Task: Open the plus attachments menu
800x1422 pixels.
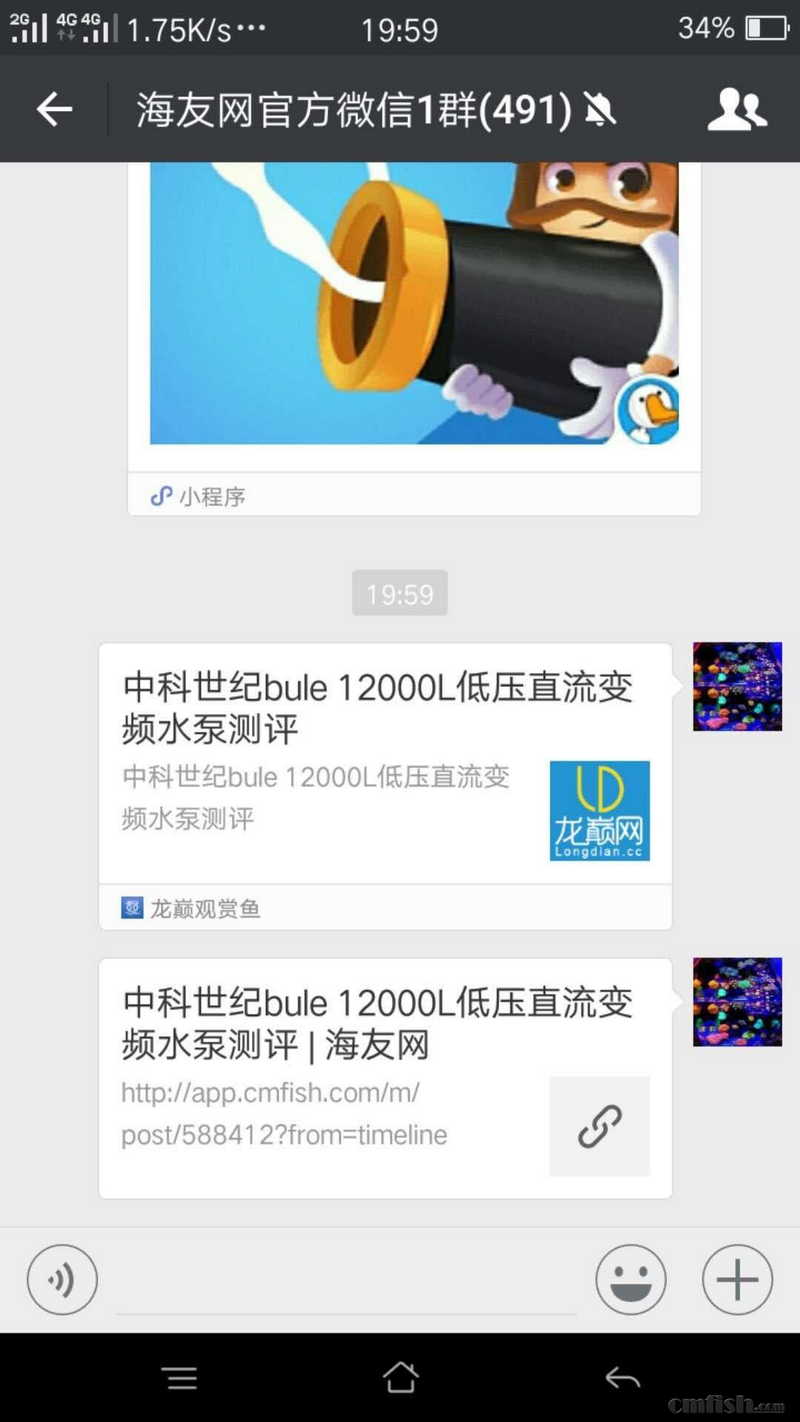Action: pos(737,1279)
